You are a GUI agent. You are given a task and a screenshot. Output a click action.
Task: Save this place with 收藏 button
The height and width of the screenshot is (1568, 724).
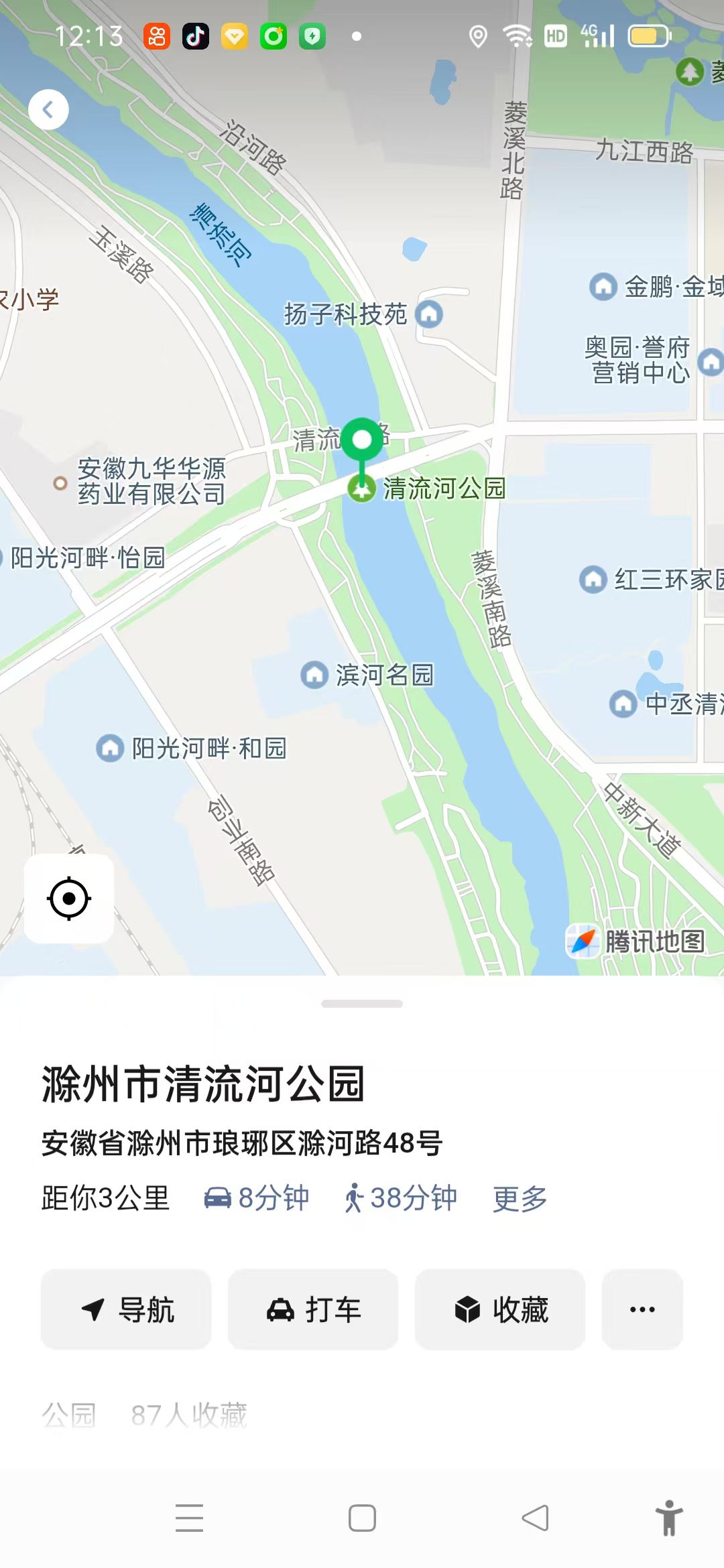coord(500,1309)
